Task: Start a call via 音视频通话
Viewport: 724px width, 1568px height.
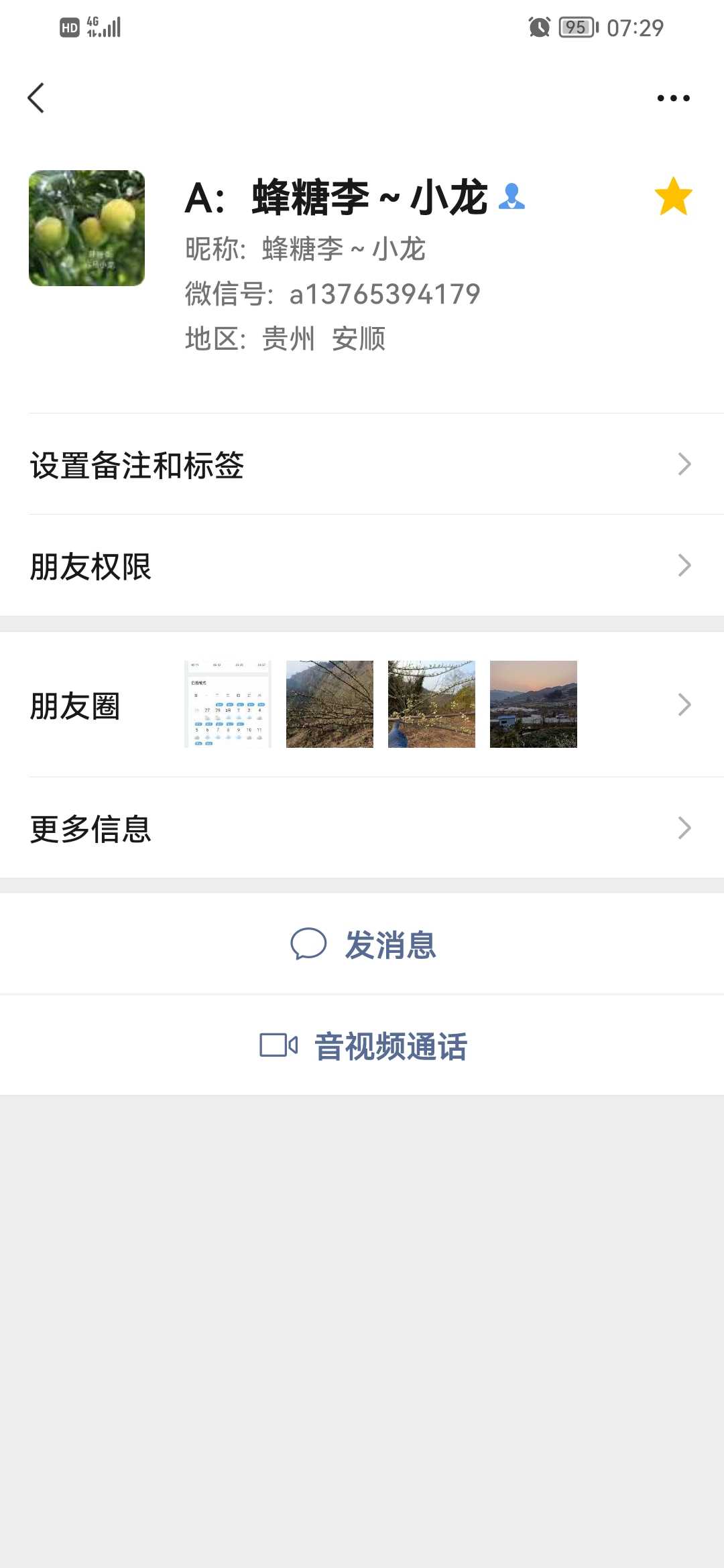Action: [363, 1046]
